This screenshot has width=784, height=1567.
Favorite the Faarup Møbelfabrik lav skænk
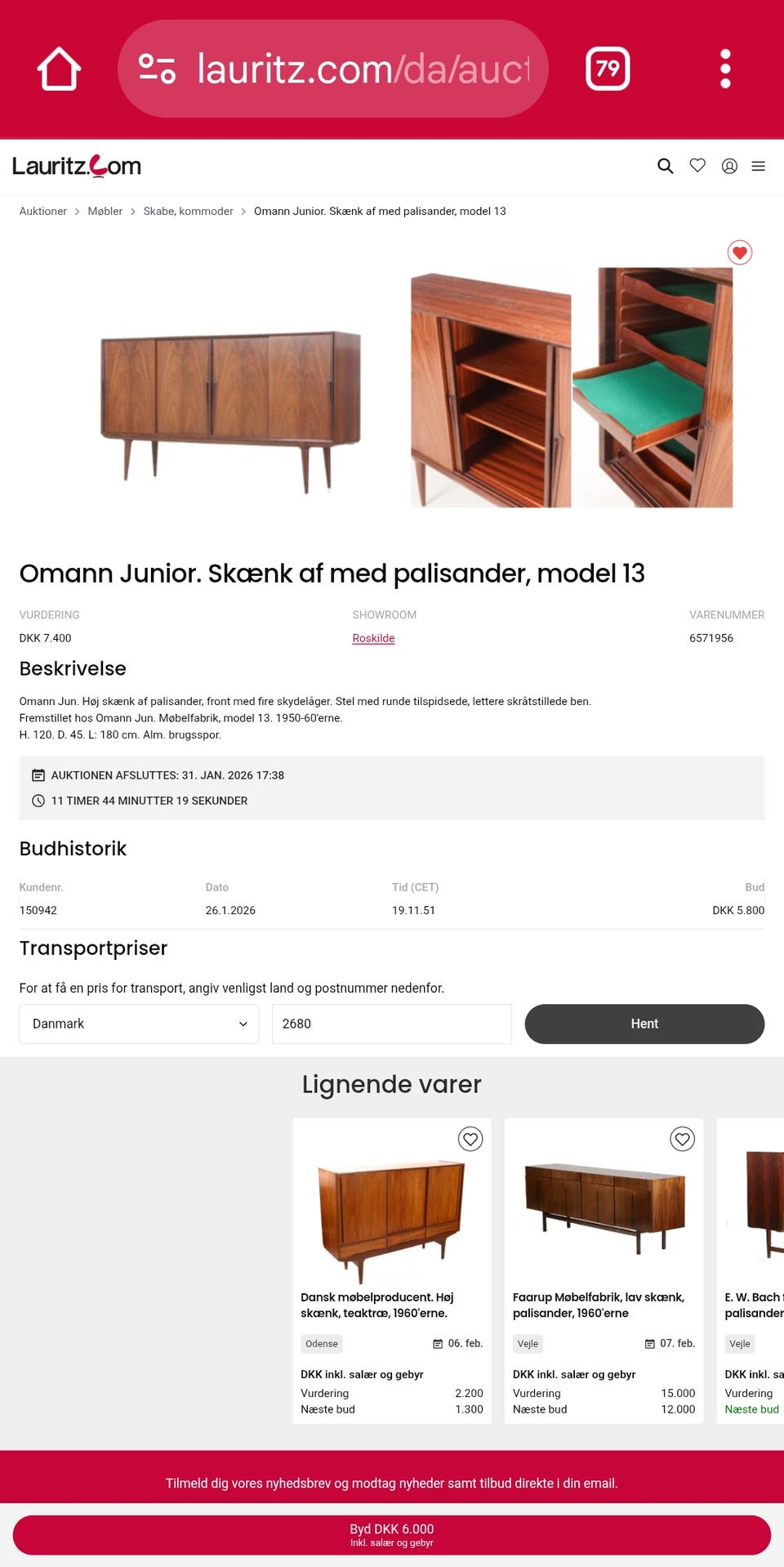(682, 1138)
